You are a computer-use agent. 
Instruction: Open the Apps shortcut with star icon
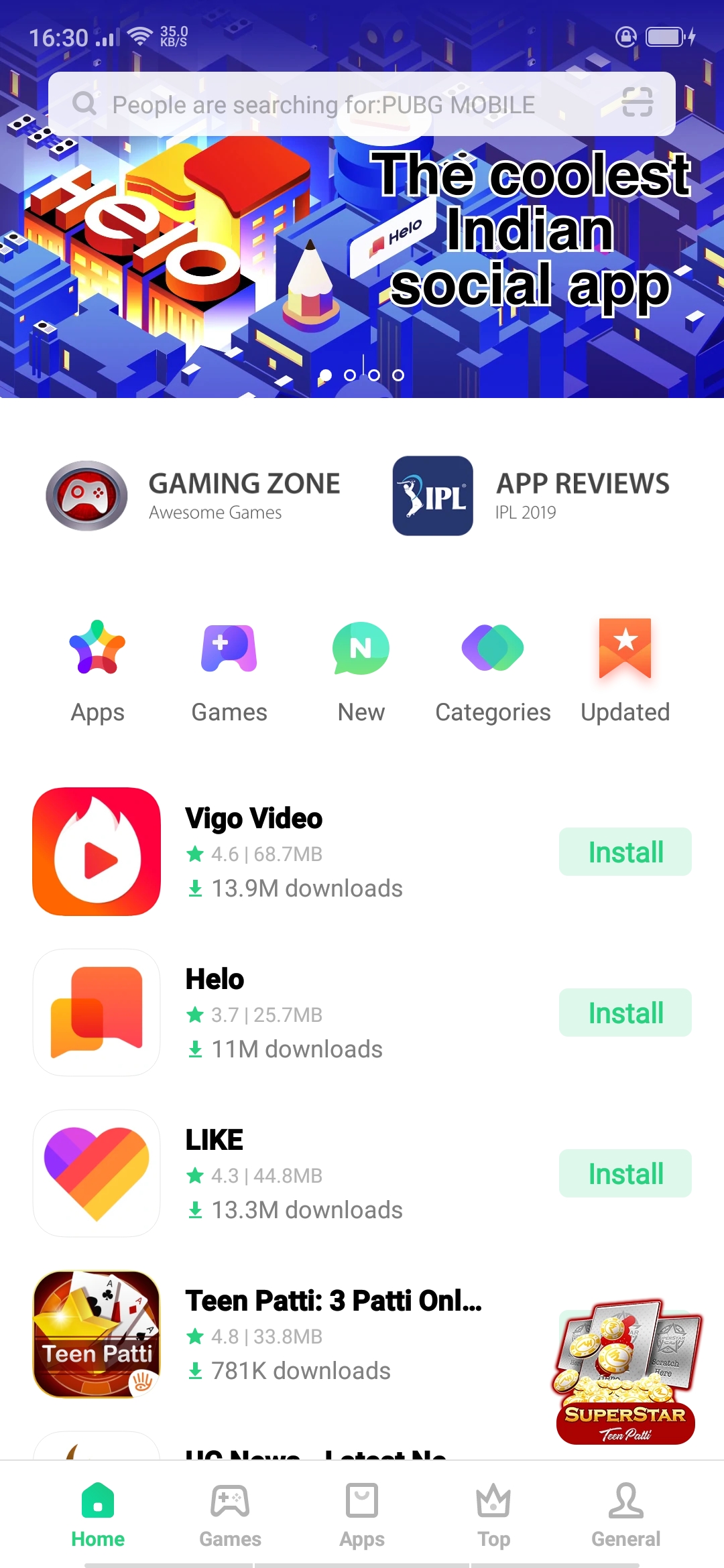(x=98, y=671)
